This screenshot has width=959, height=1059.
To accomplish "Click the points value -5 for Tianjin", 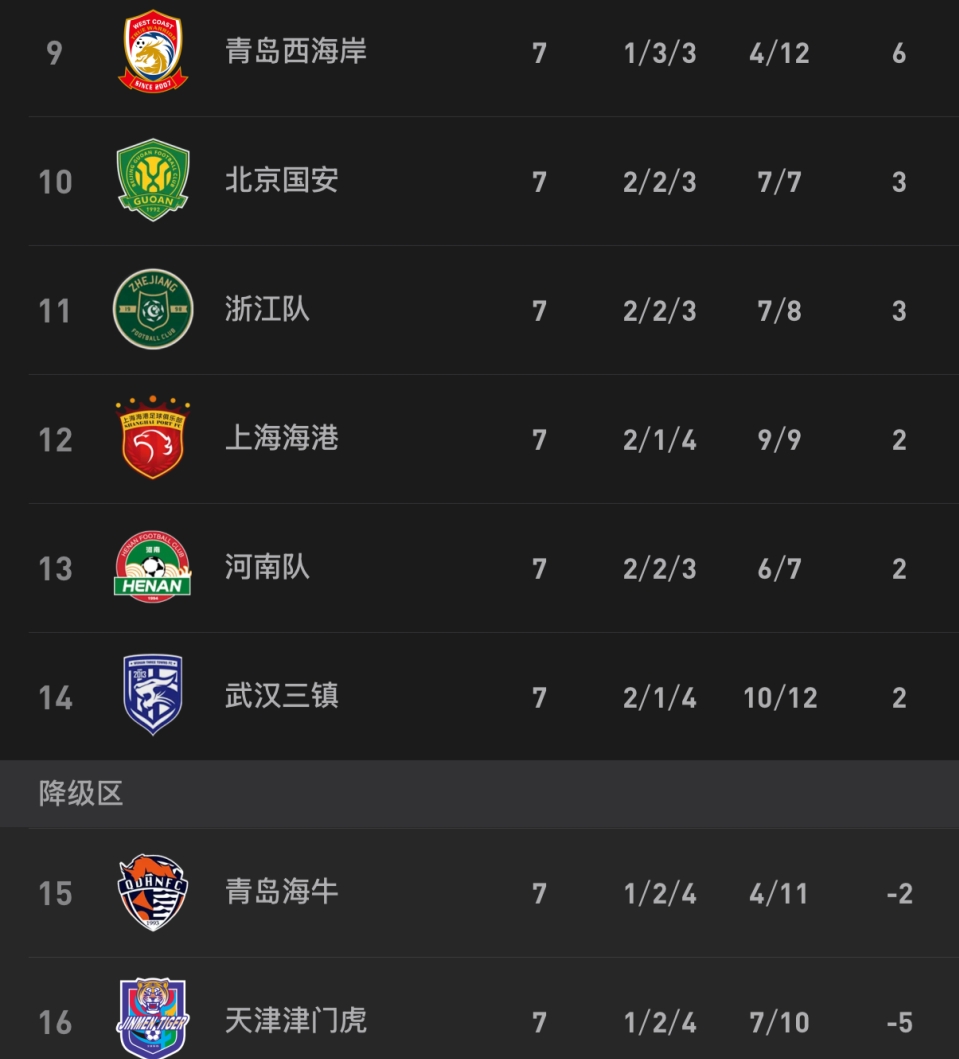I will (x=898, y=1021).
